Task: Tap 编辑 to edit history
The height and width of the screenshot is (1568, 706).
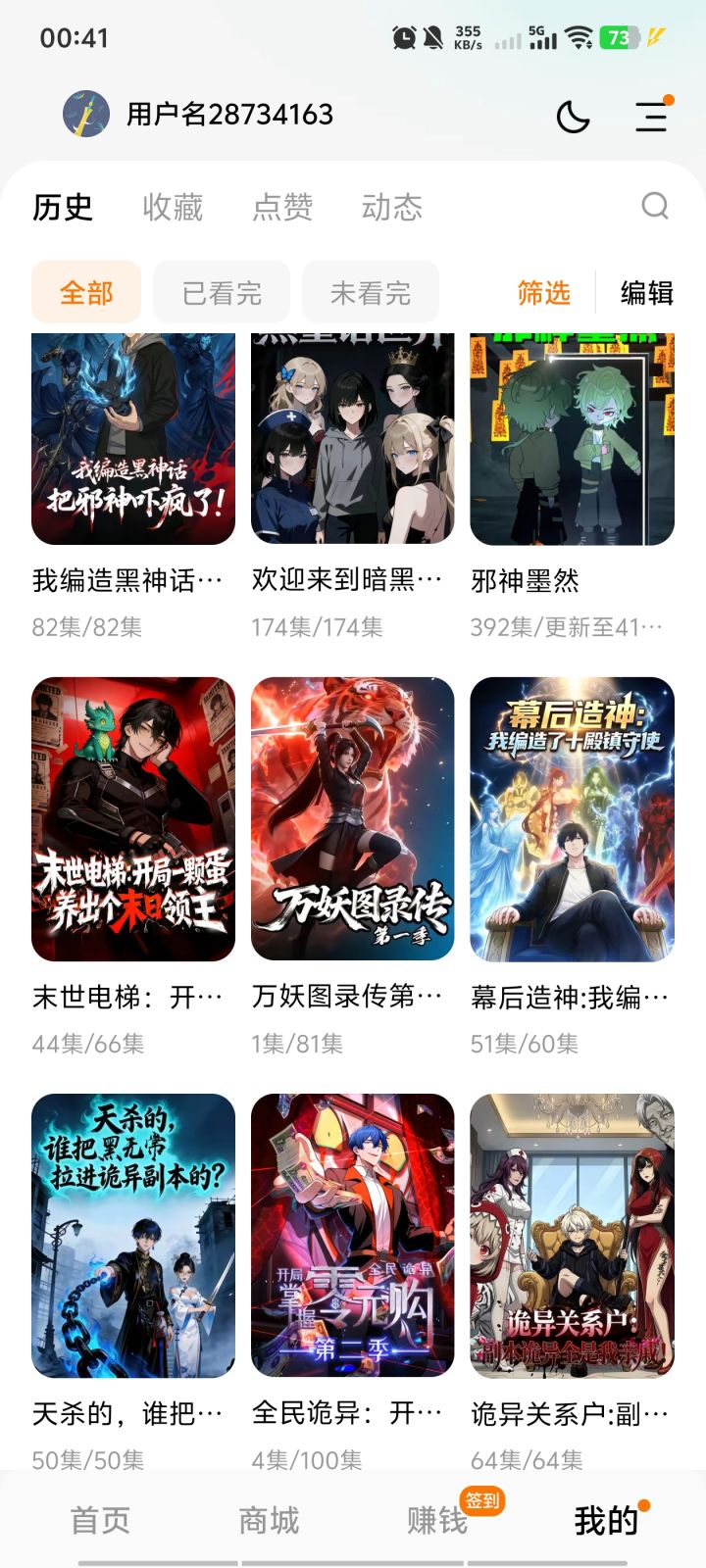Action: click(647, 292)
